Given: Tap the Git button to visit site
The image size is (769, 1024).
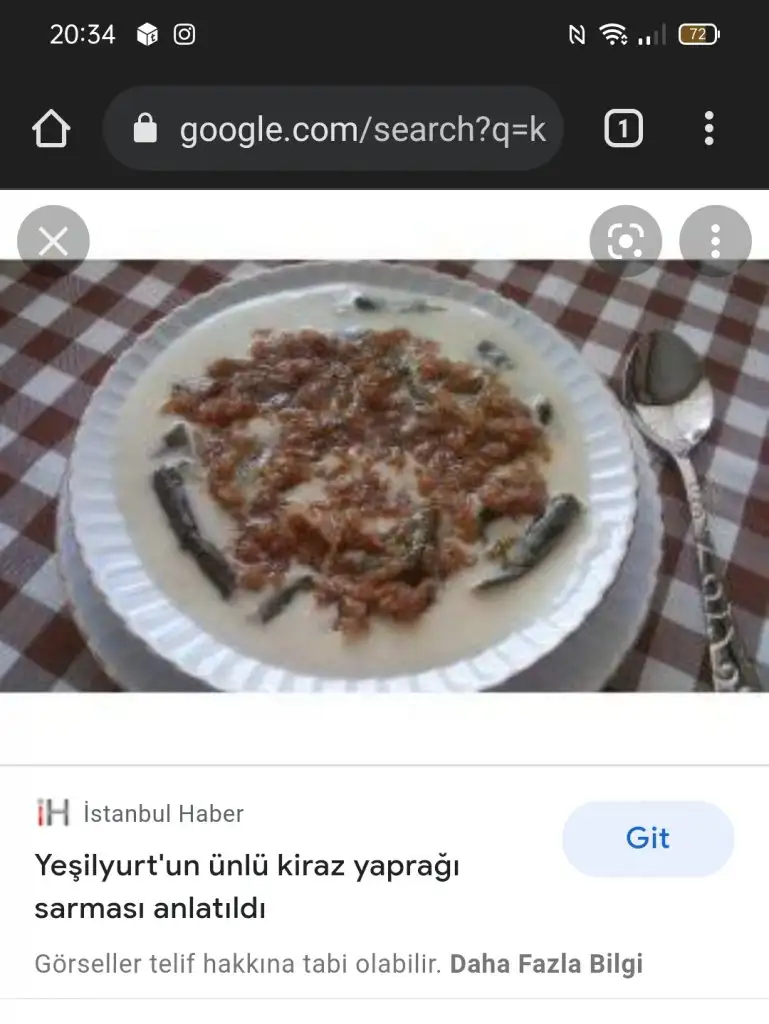Looking at the screenshot, I should 647,838.
